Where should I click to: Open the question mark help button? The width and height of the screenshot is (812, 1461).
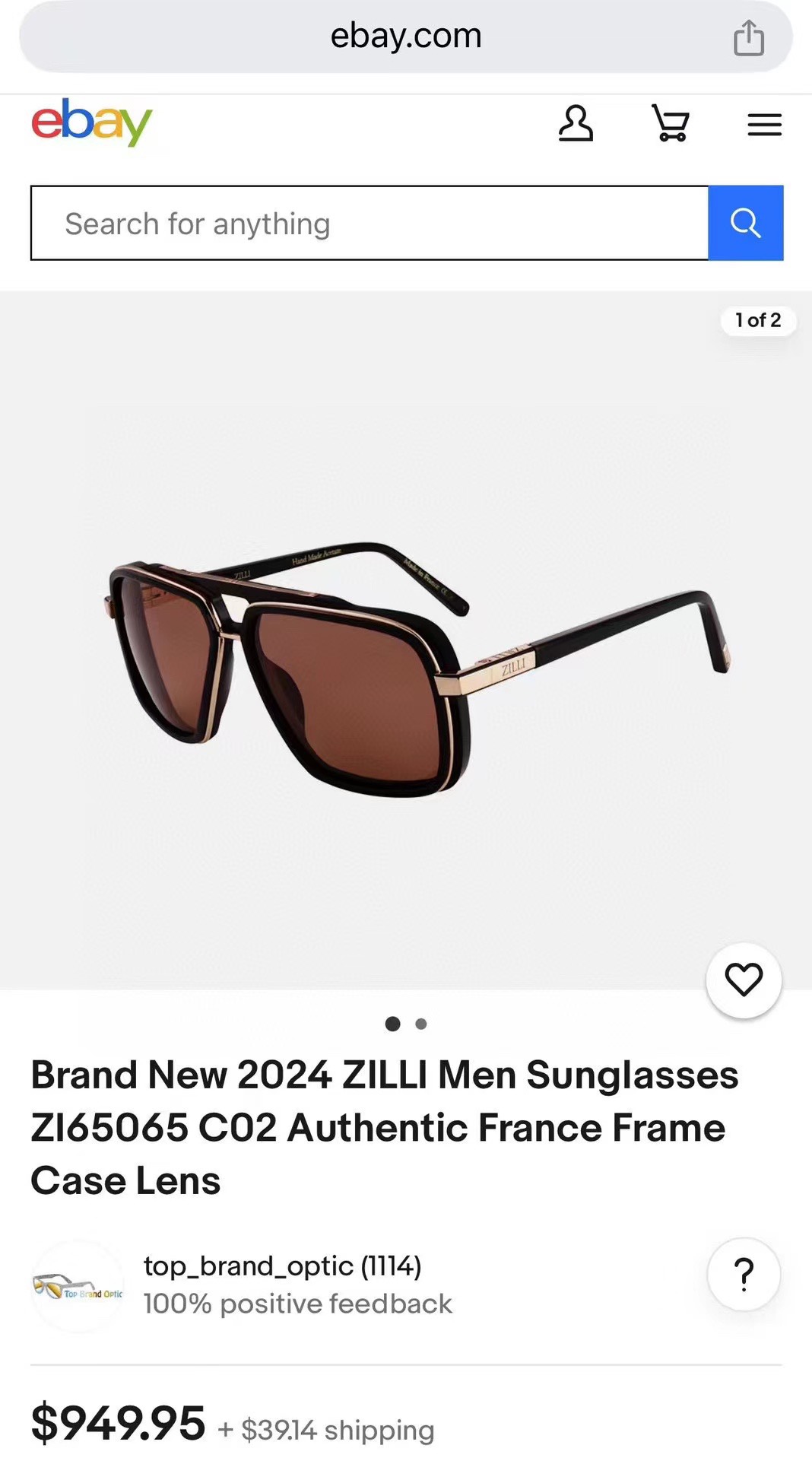(x=744, y=1275)
